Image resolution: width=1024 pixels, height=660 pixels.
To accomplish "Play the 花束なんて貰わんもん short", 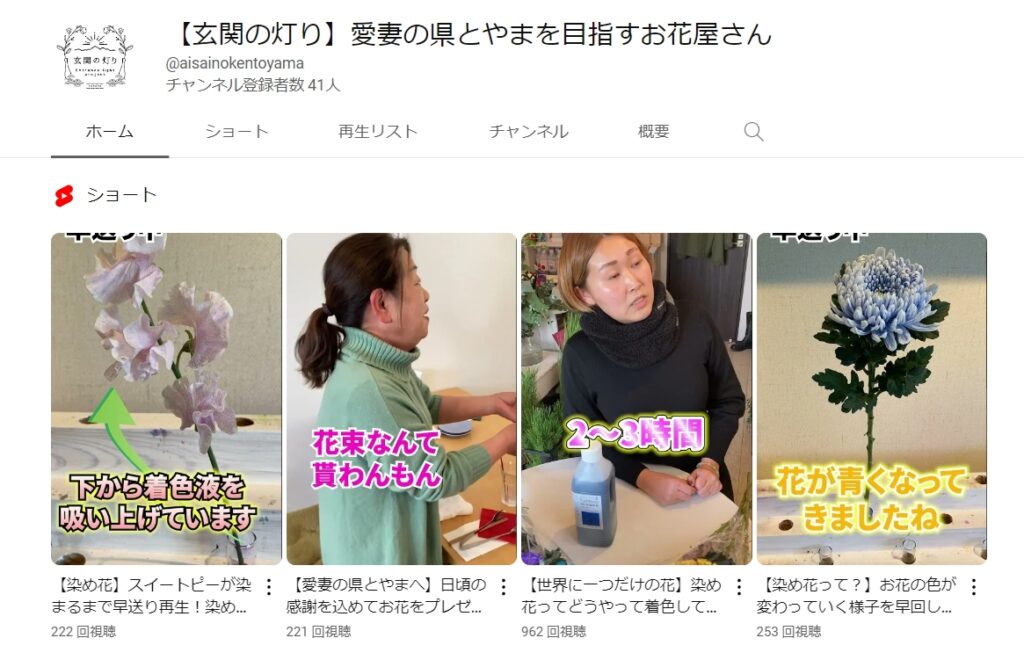I will click(x=401, y=399).
